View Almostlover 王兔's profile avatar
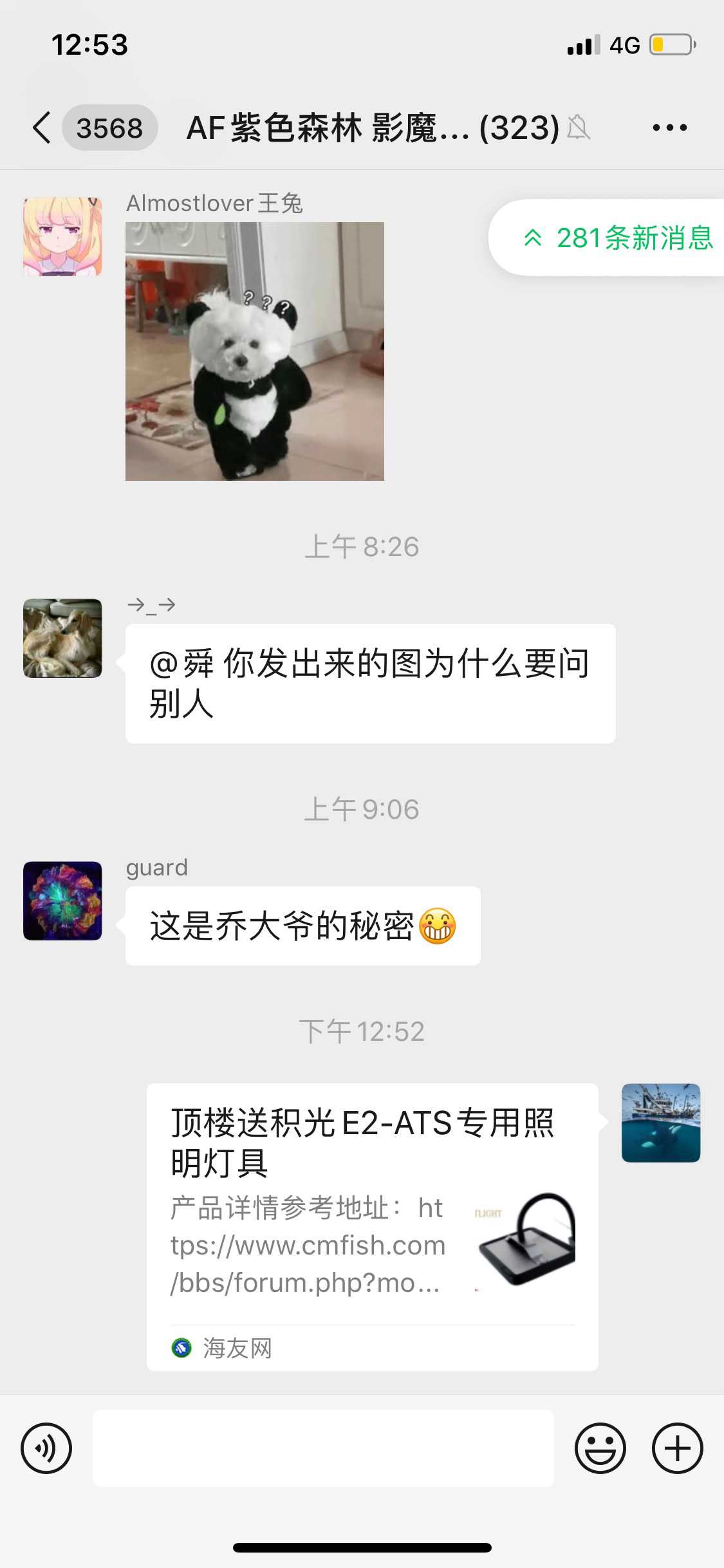724x1568 pixels. click(x=62, y=237)
